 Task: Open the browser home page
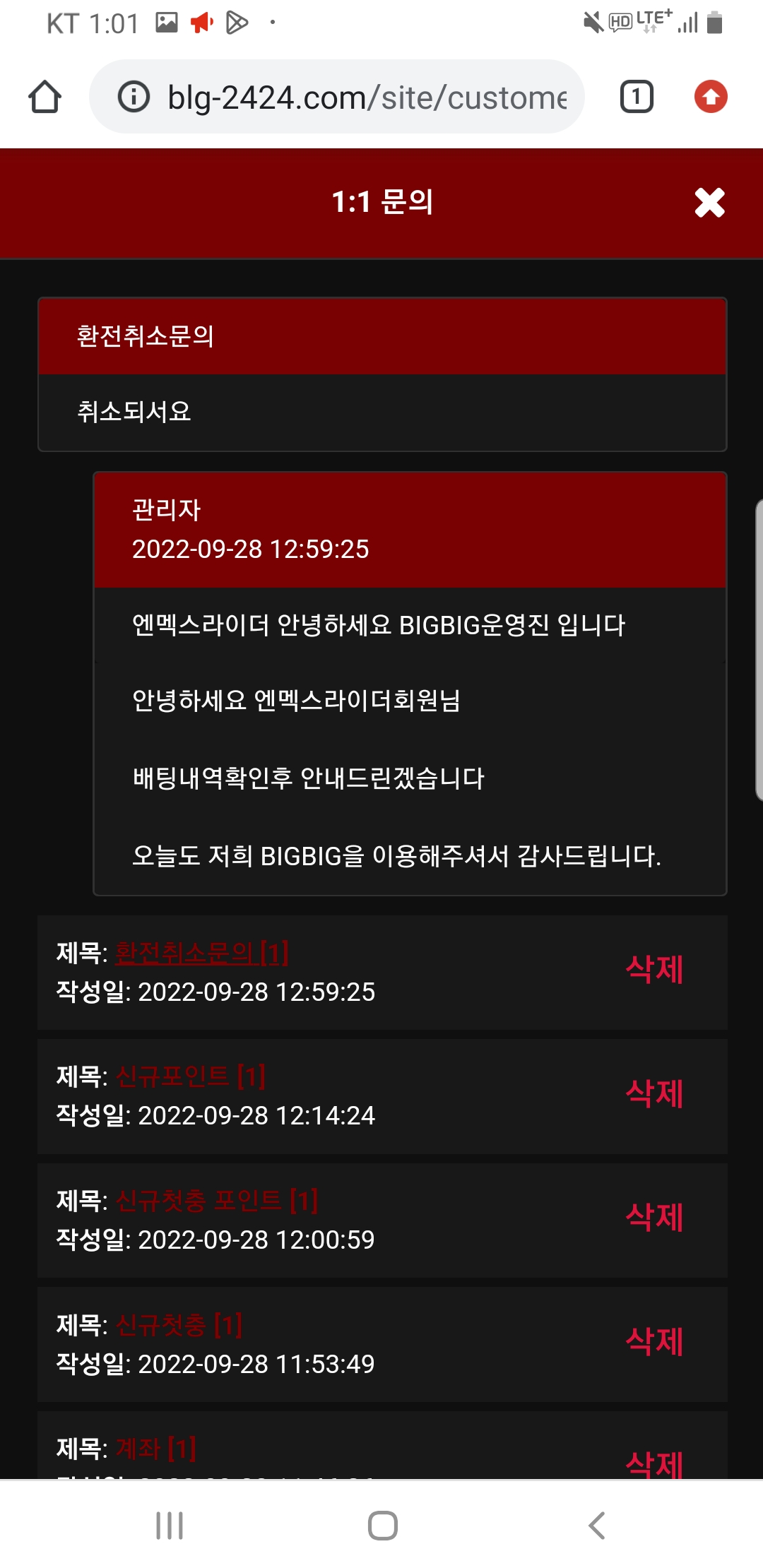click(45, 97)
